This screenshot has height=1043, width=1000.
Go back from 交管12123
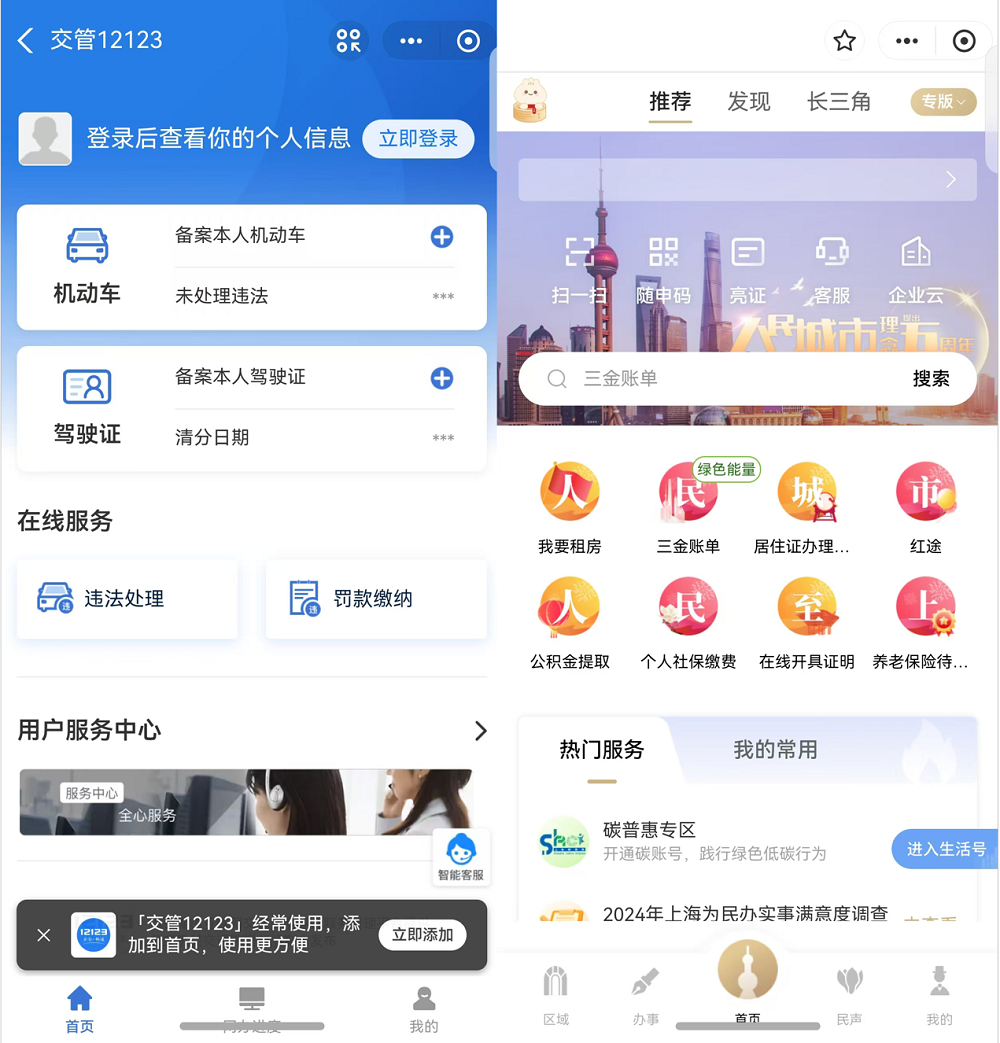(26, 41)
